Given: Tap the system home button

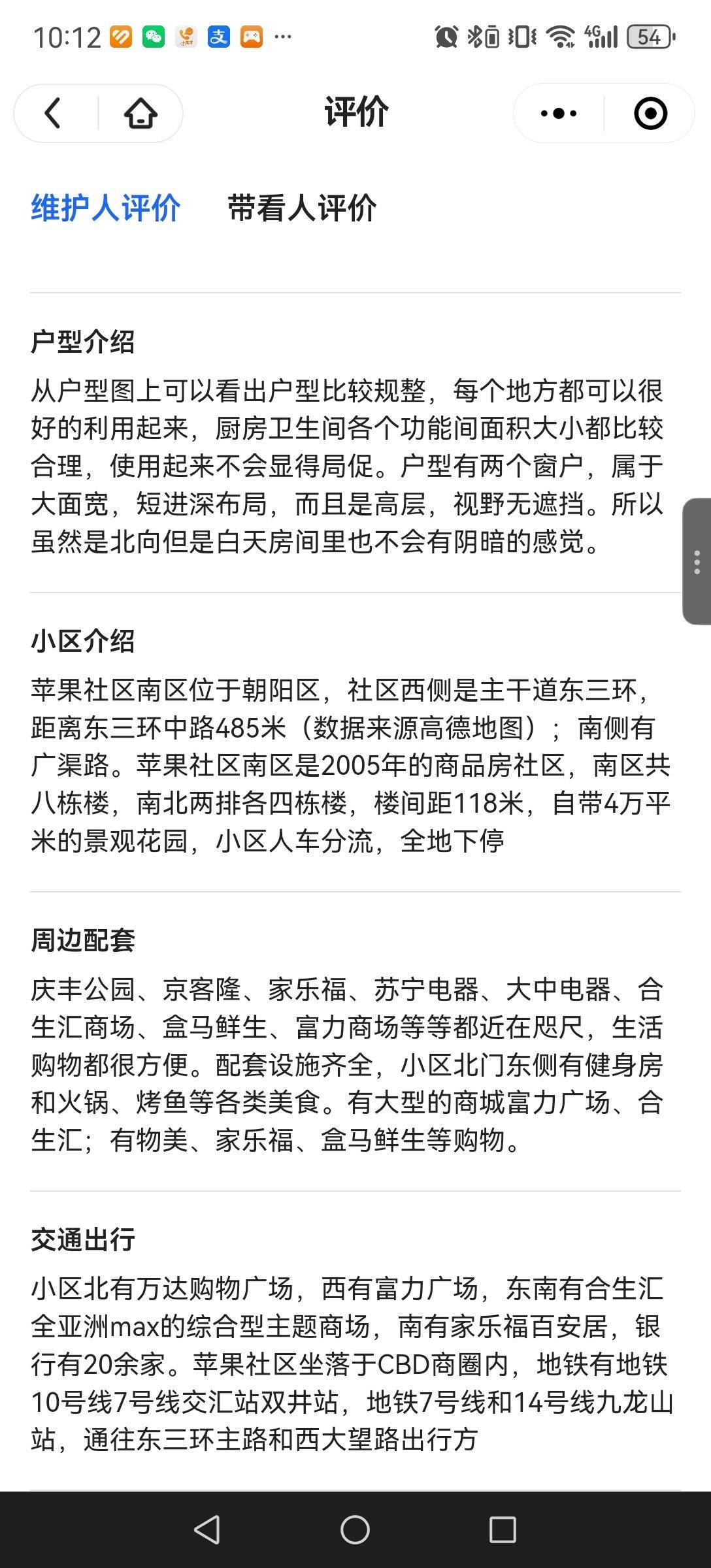Looking at the screenshot, I should tap(355, 1529).
